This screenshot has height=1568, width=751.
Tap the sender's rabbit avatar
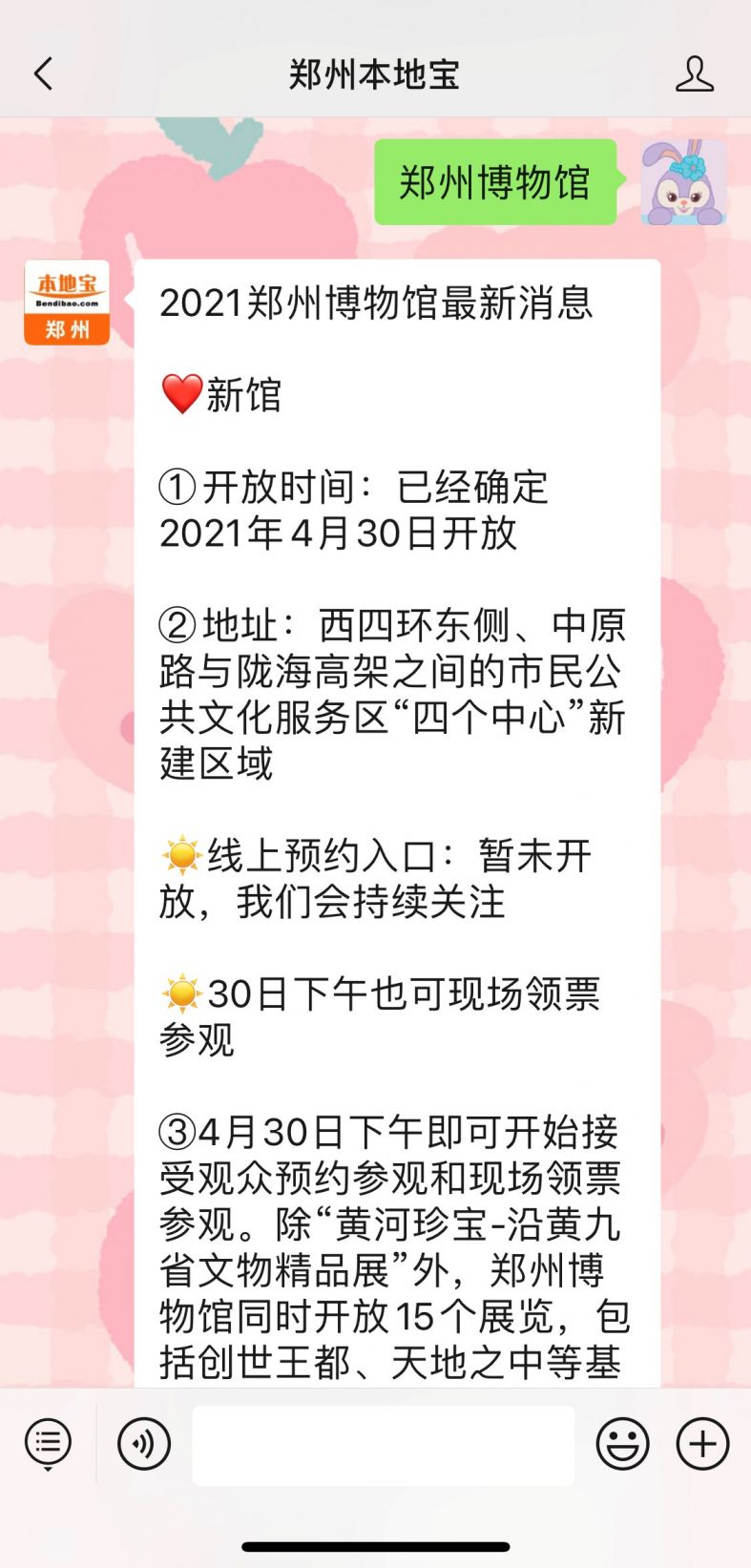683,181
